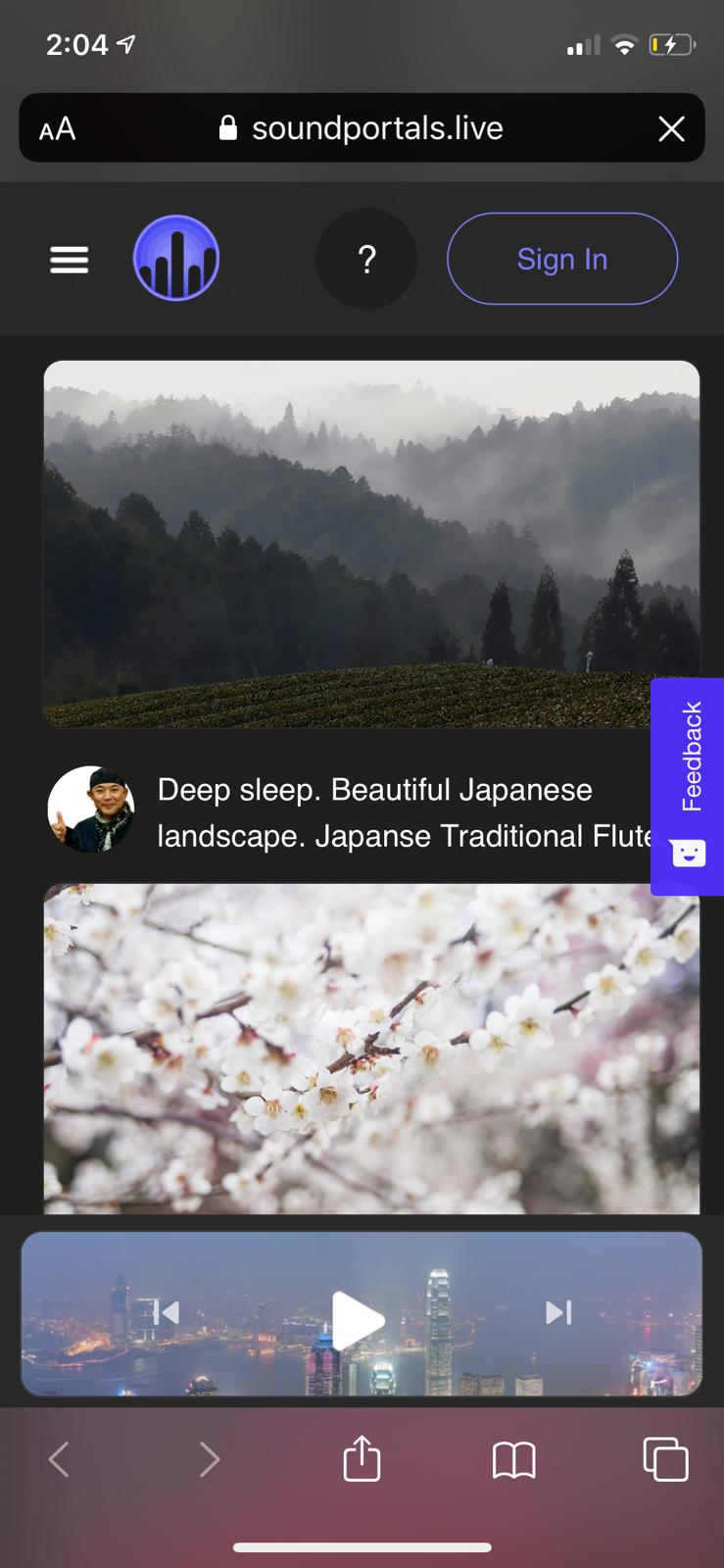Show all open Safari tabs
This screenshot has height=1568, width=724.
pyautogui.click(x=665, y=1458)
